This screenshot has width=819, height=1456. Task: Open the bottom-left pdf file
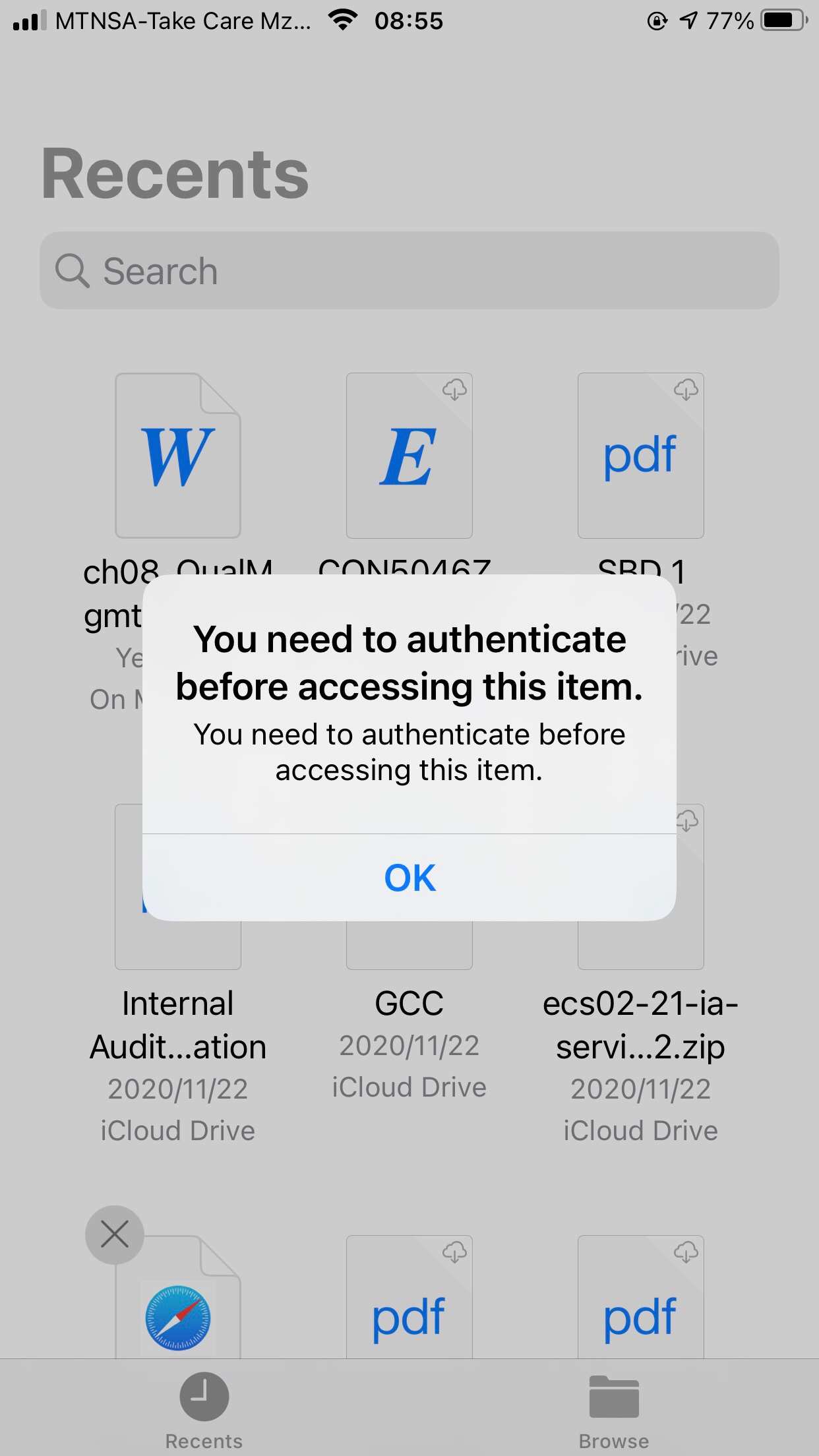pyautogui.click(x=409, y=1312)
